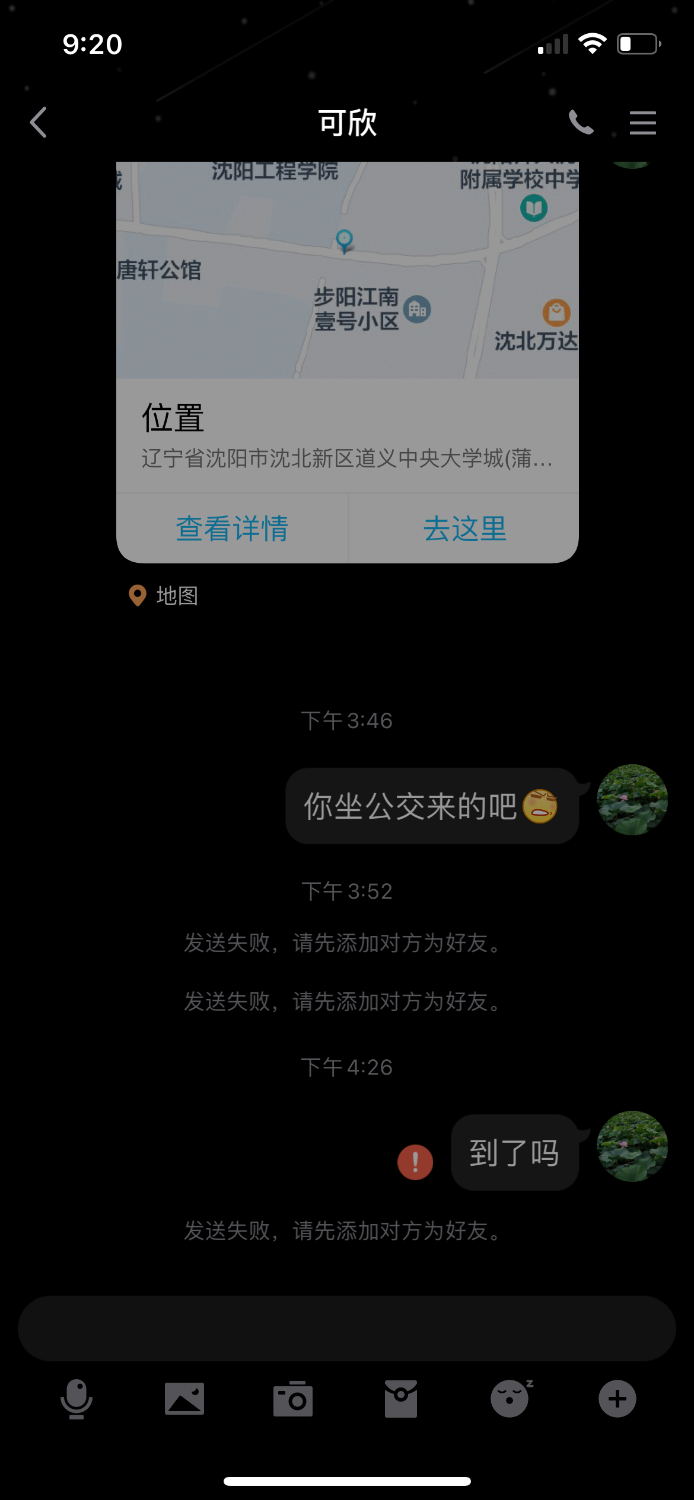Go back from the 可欣 chat
Viewport: 694px width, 1500px height.
[x=39, y=123]
